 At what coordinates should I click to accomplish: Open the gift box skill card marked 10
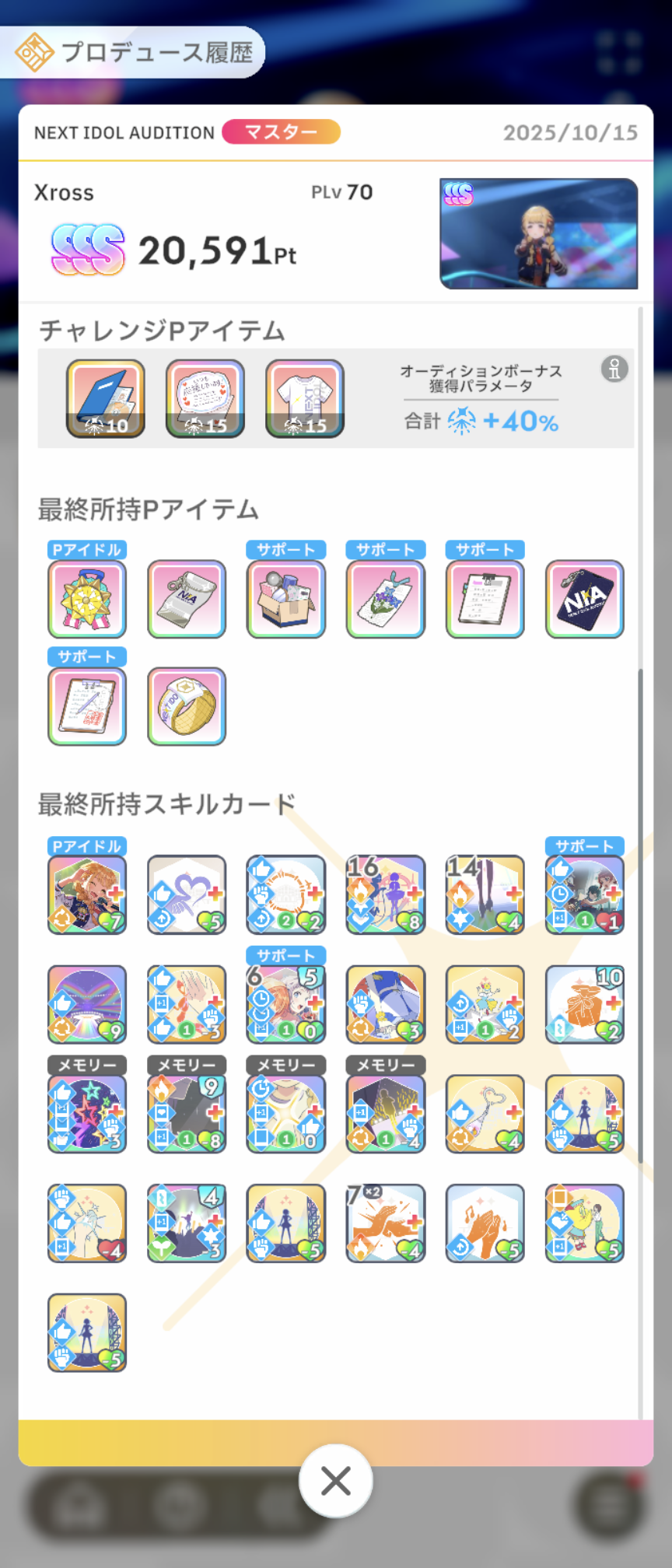tap(585, 1004)
